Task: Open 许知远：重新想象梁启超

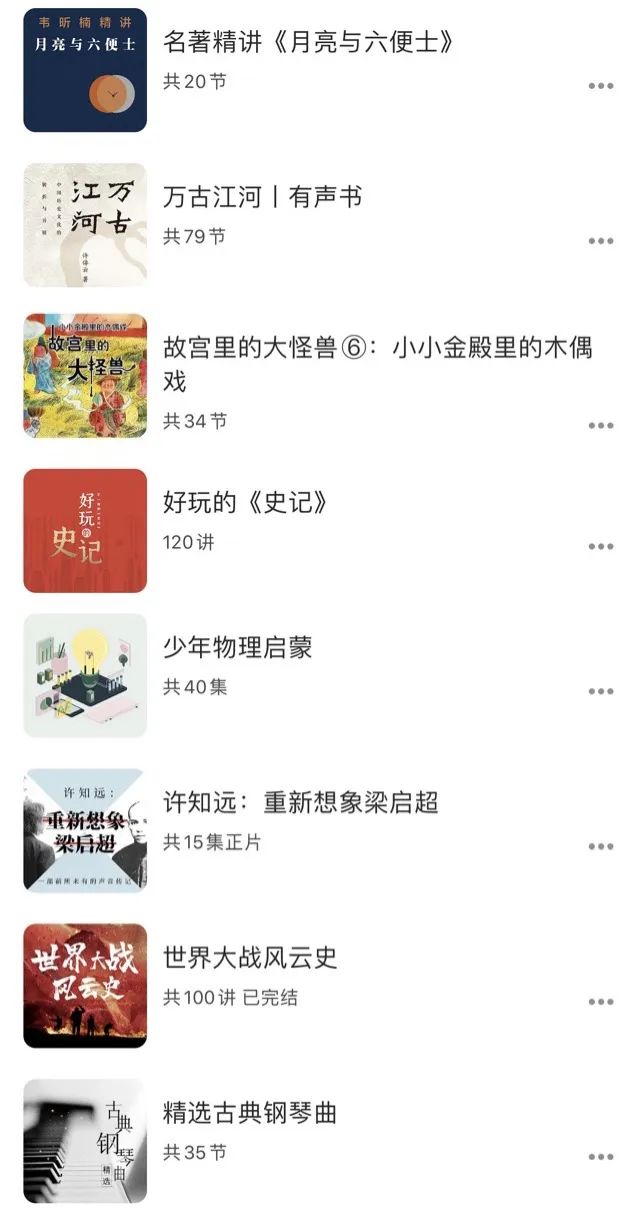Action: point(301,802)
